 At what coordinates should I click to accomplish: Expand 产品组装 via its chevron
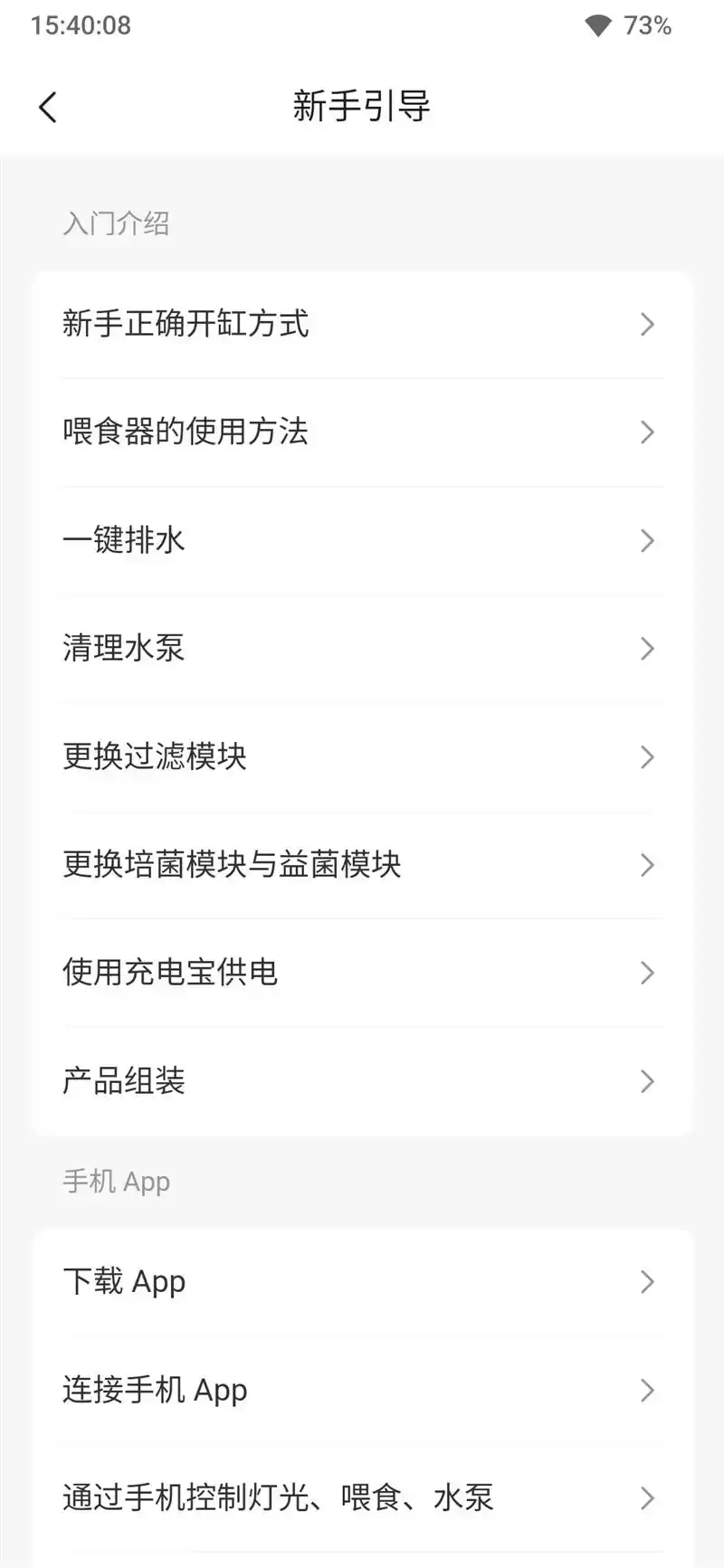[647, 1081]
